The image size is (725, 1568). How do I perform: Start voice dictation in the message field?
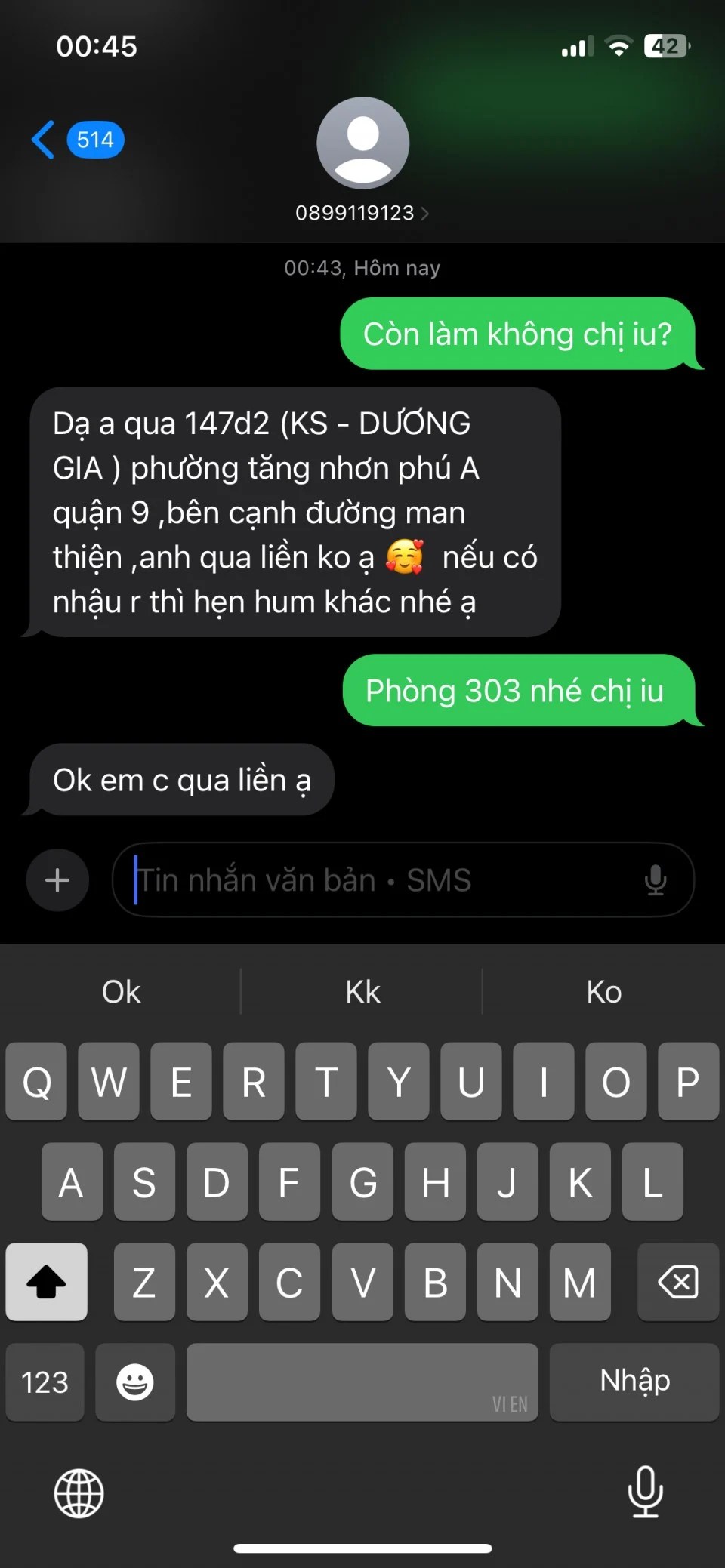pos(655,879)
